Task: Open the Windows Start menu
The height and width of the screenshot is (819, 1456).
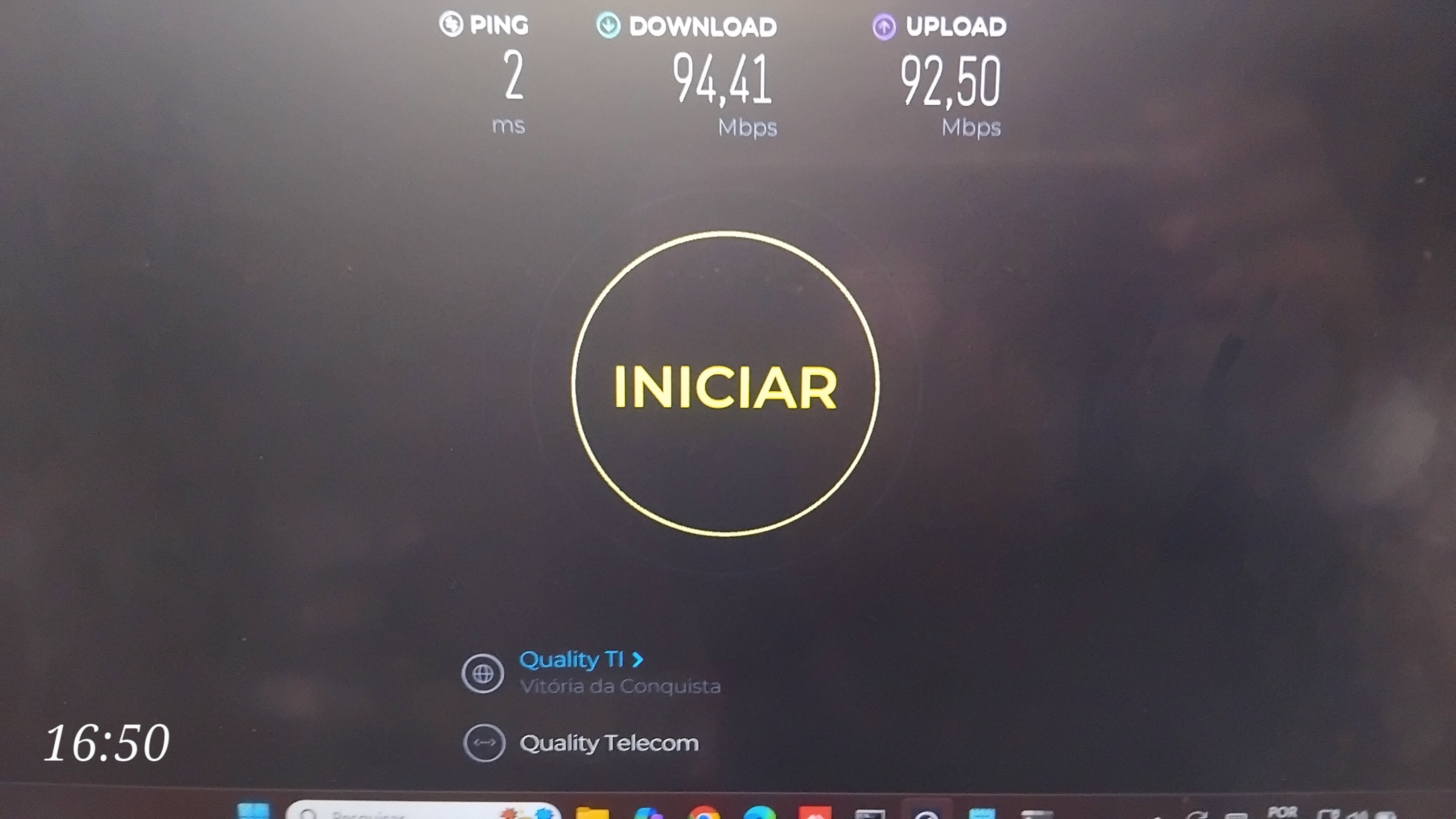Action: [253, 812]
